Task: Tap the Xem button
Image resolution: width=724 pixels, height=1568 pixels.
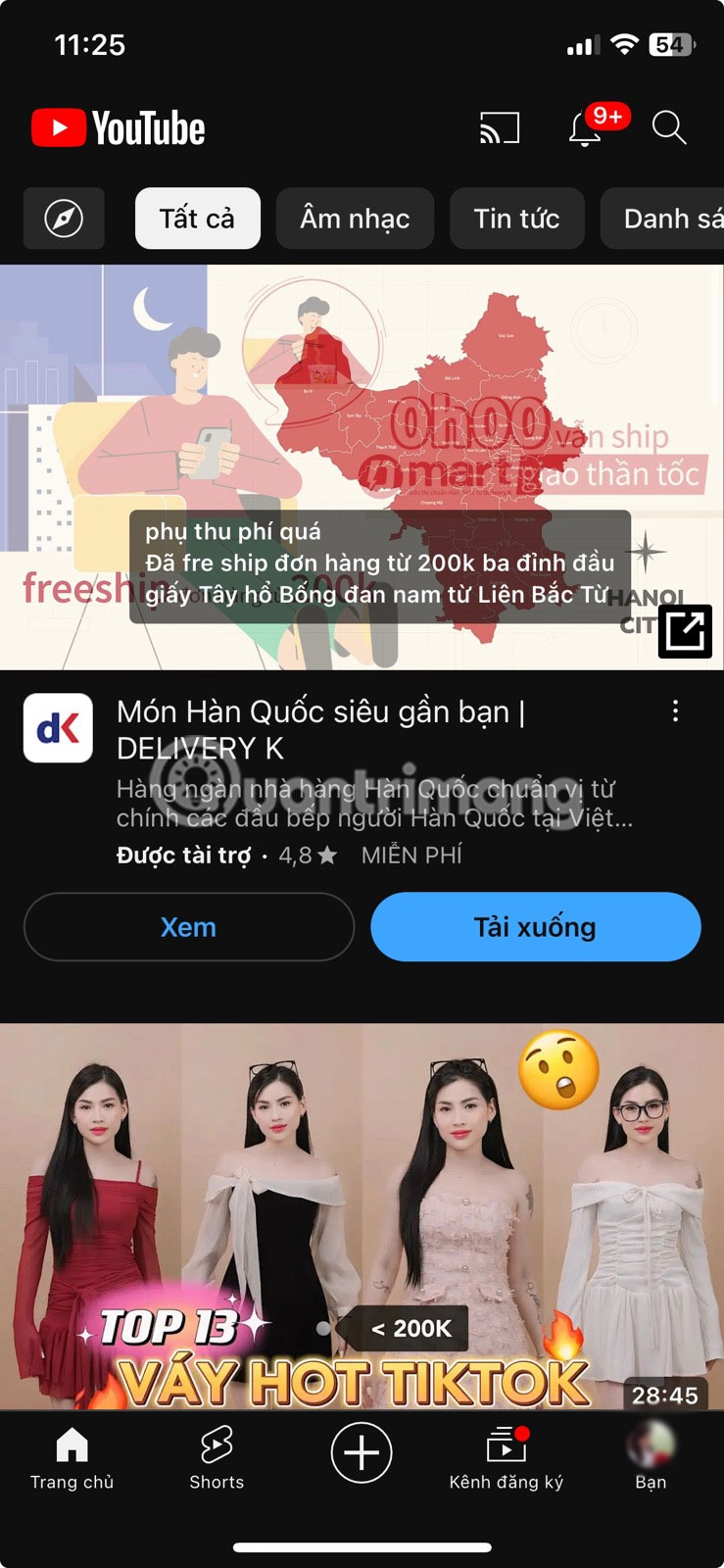Action: 188,927
